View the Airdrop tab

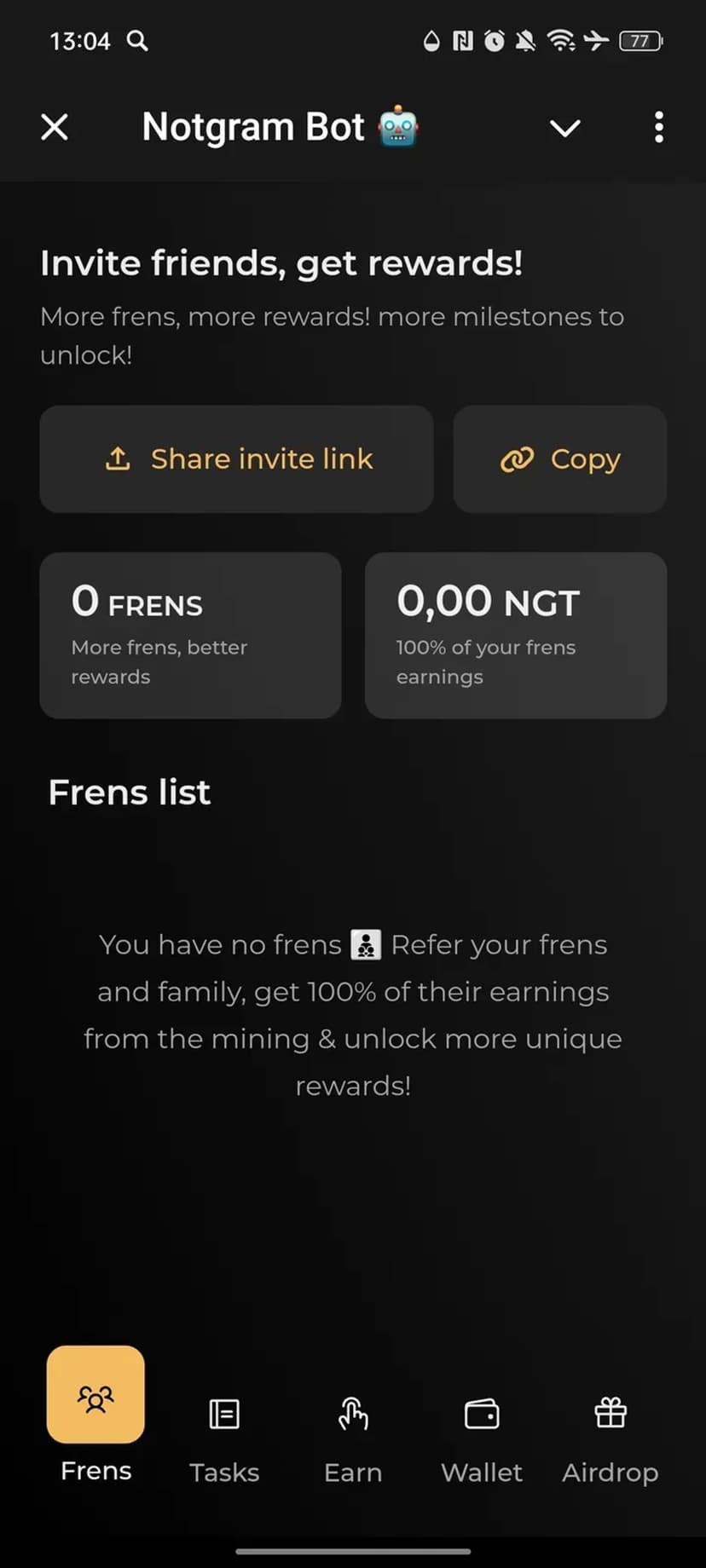tap(611, 1436)
